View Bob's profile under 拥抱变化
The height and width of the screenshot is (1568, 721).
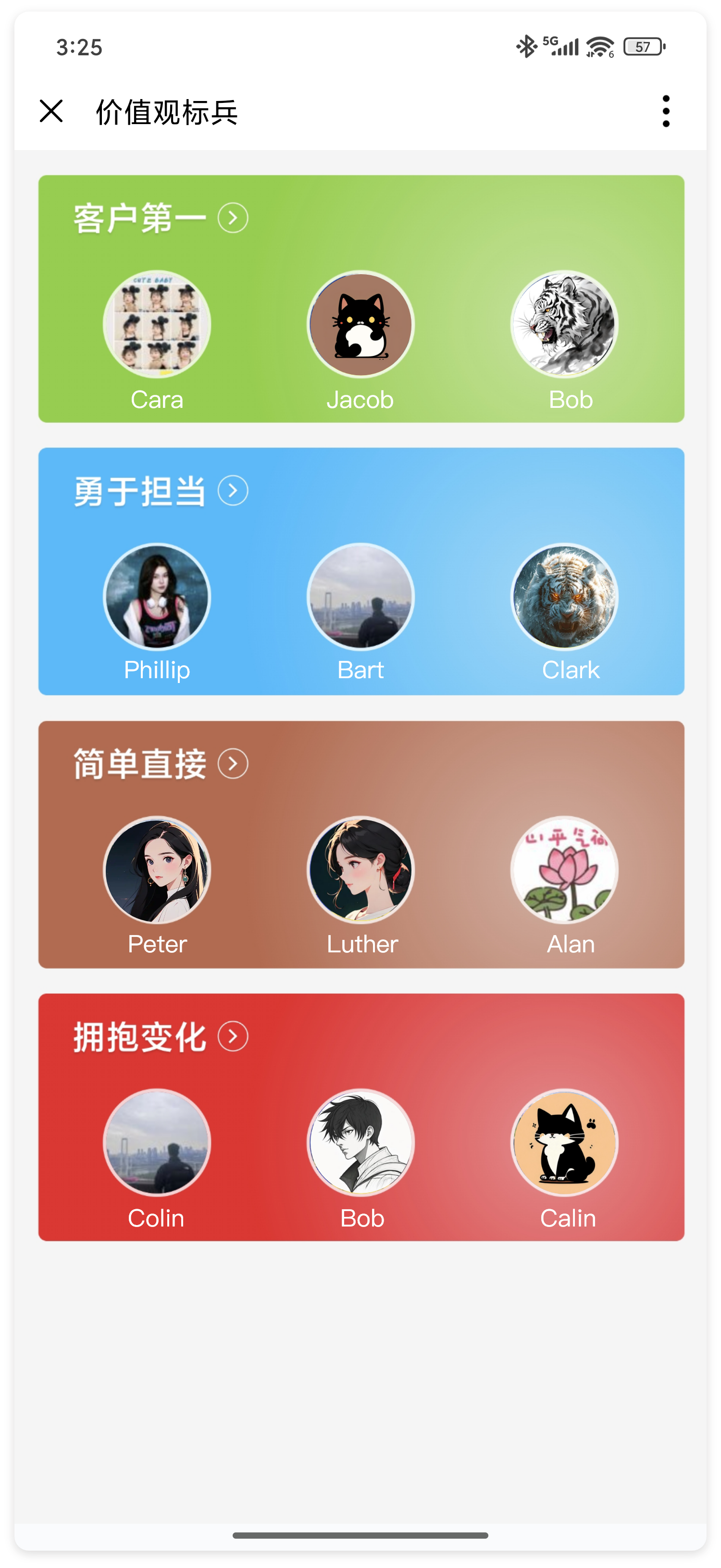click(360, 1142)
